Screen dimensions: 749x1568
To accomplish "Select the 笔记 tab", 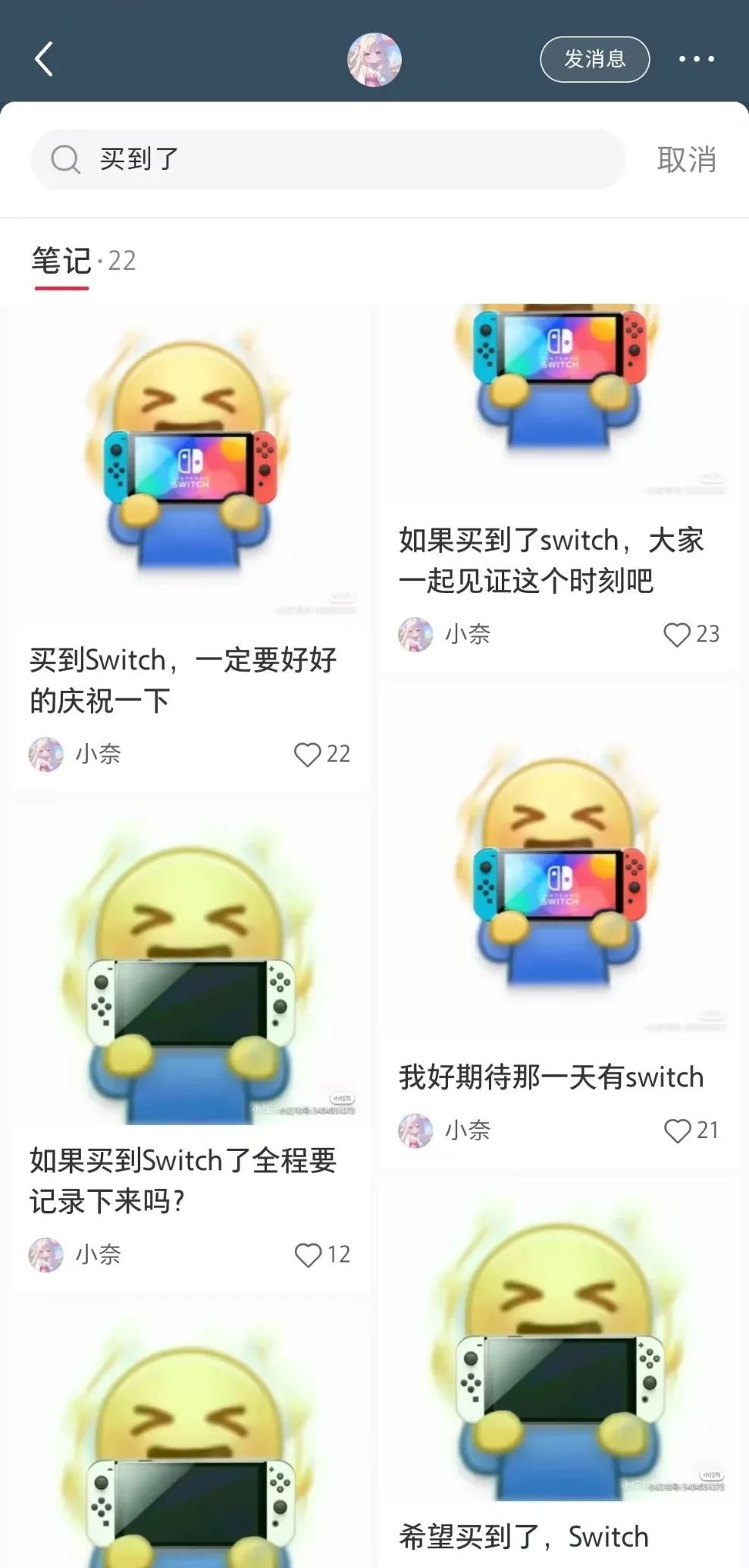I will (62, 261).
